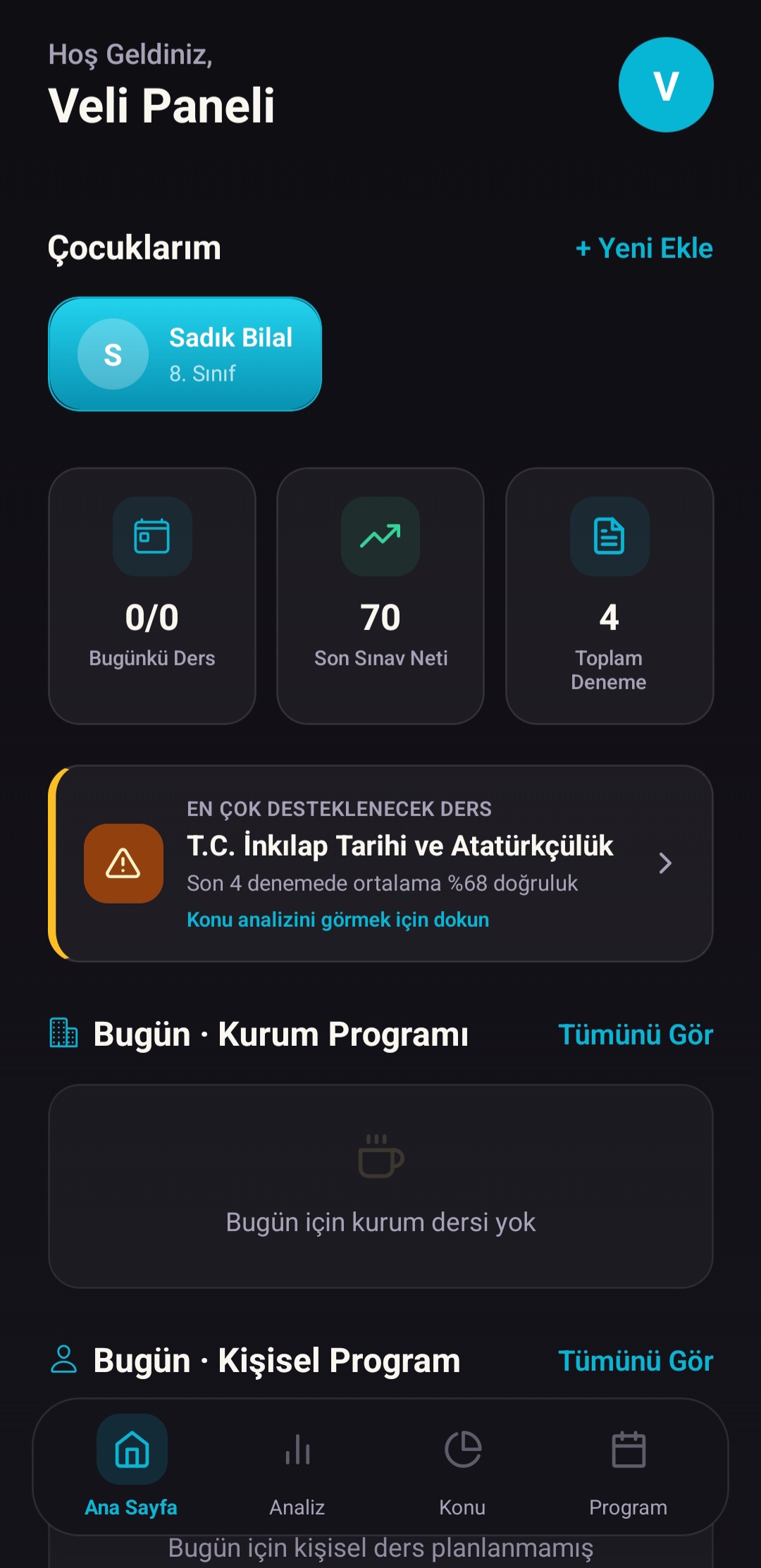Tap + Yeni Ekle to add a child
The width and height of the screenshot is (761, 1568).
[644, 248]
